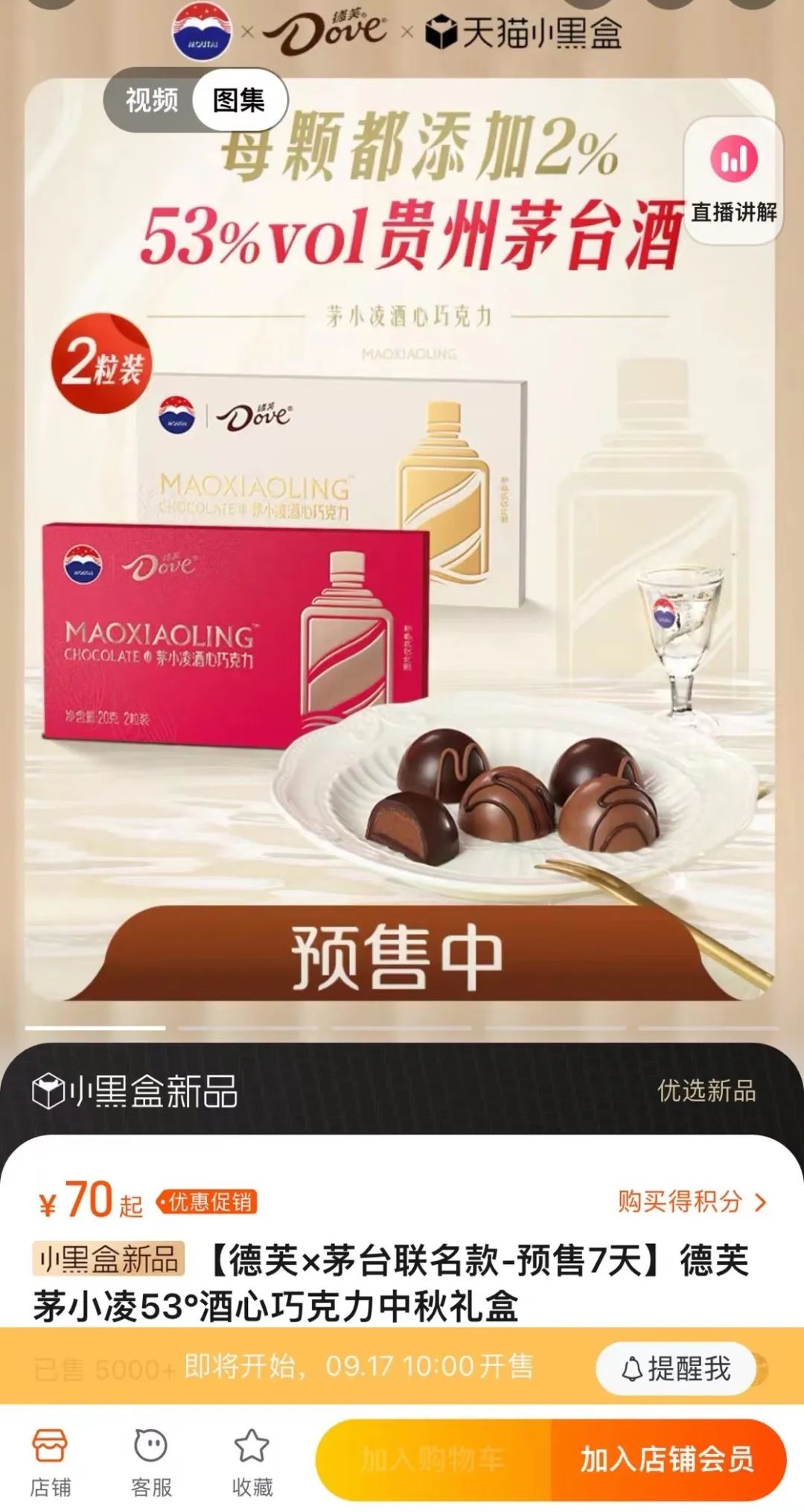Image resolution: width=804 pixels, height=1512 pixels.
Task: Switch to the 视频 tab
Action: (x=151, y=101)
